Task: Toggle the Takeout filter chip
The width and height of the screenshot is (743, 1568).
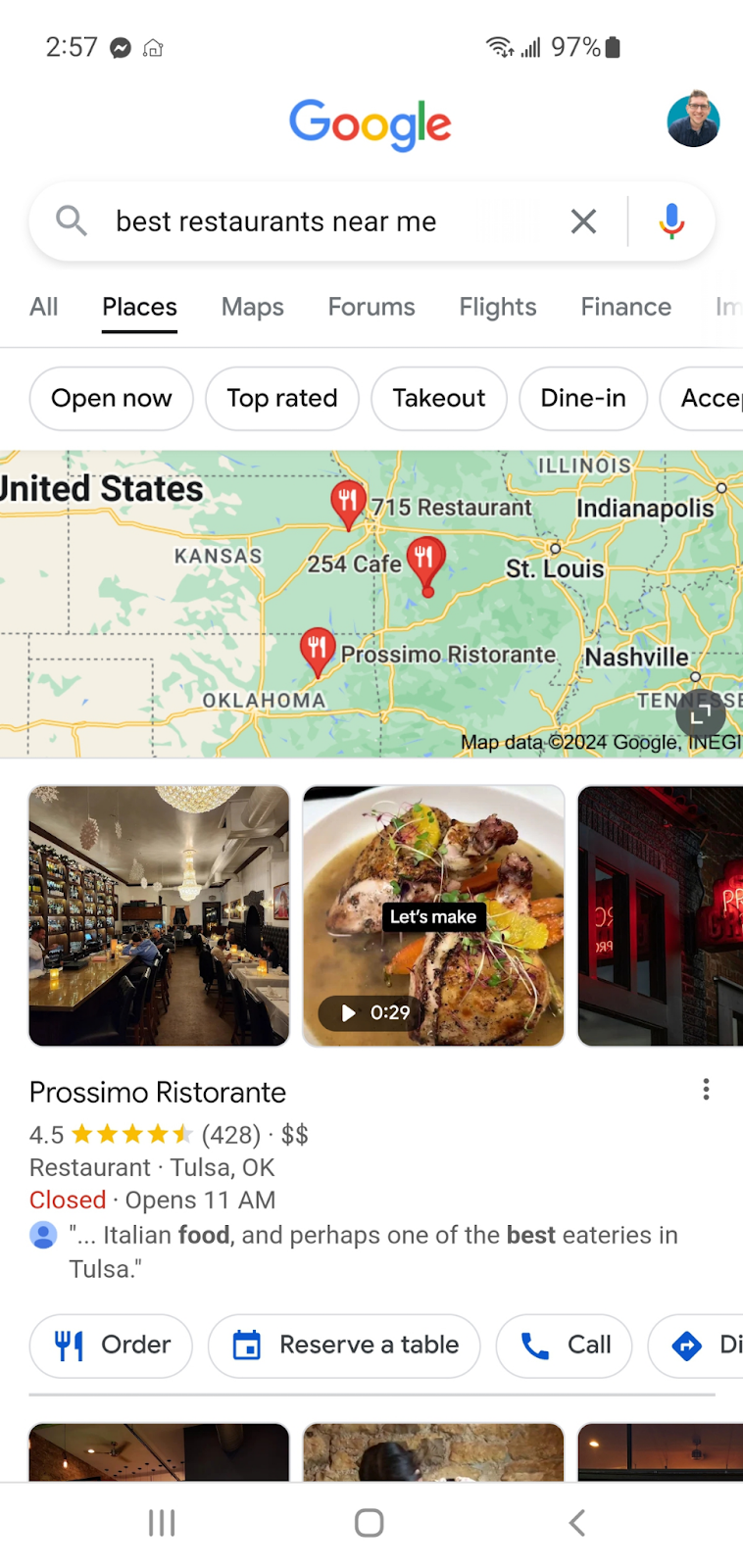Action: (x=438, y=398)
